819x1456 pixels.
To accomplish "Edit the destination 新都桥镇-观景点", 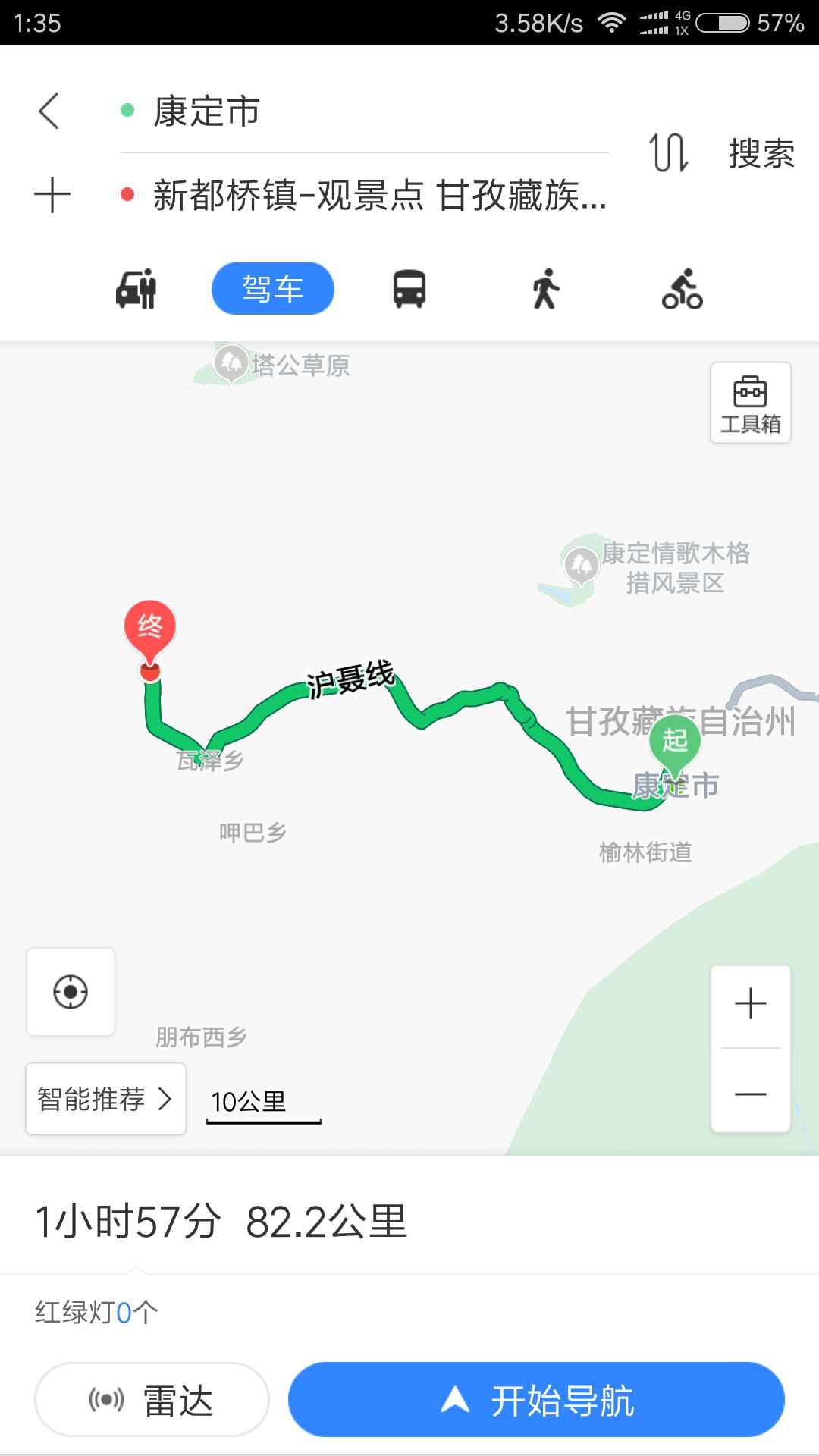I will (364, 195).
